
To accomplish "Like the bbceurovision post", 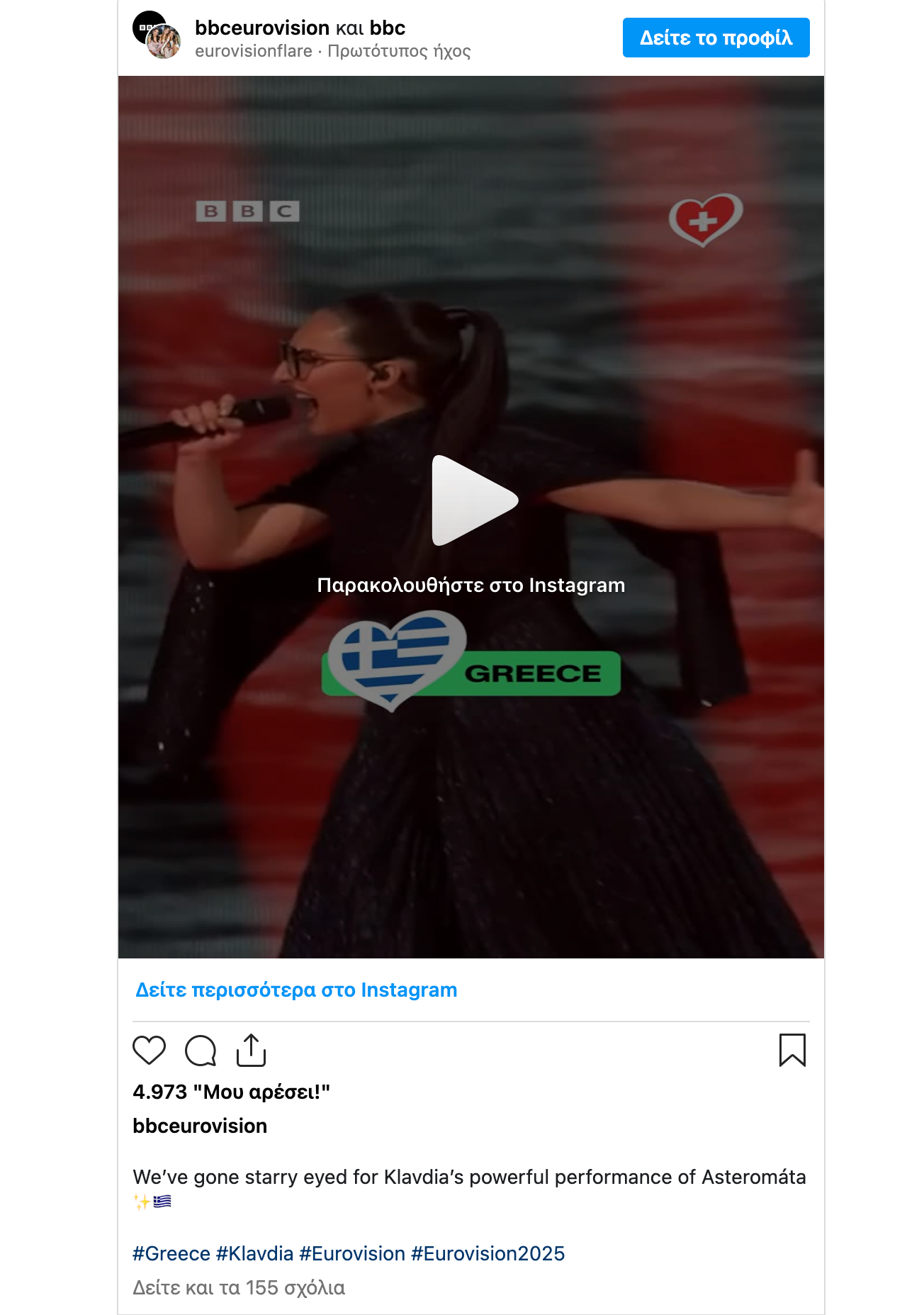I will 149,1050.
